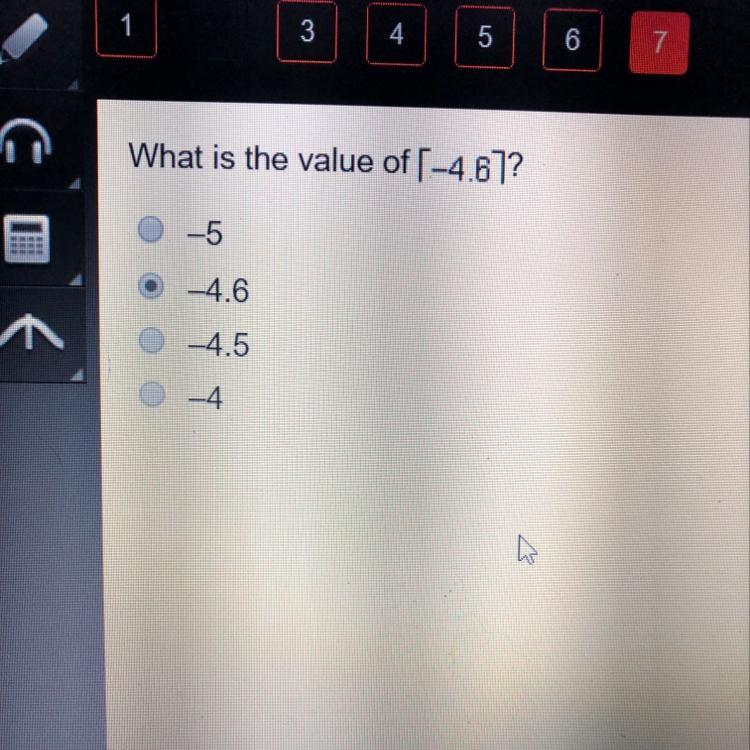This screenshot has width=750, height=750.
Task: Go to question 1
Action: point(126,30)
